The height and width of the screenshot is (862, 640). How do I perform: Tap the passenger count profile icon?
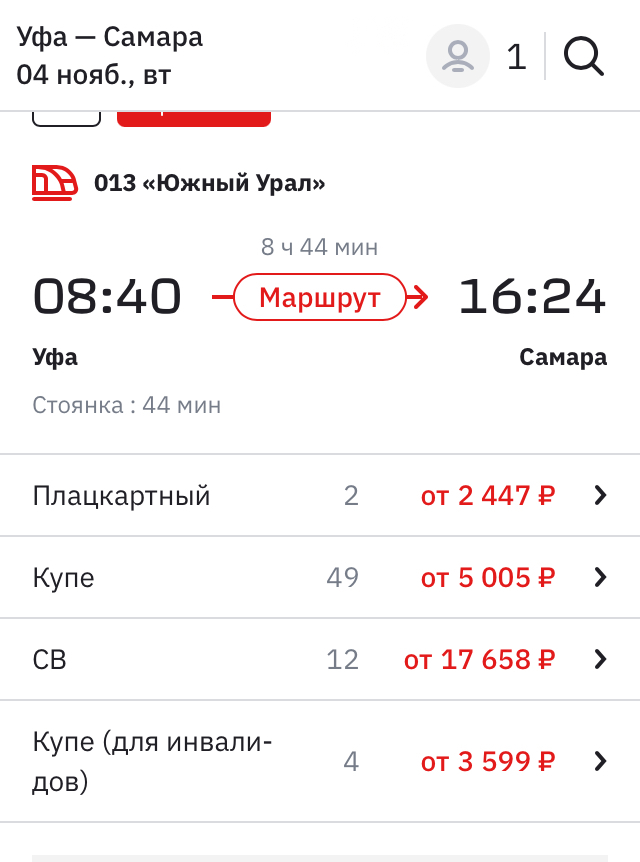point(458,56)
